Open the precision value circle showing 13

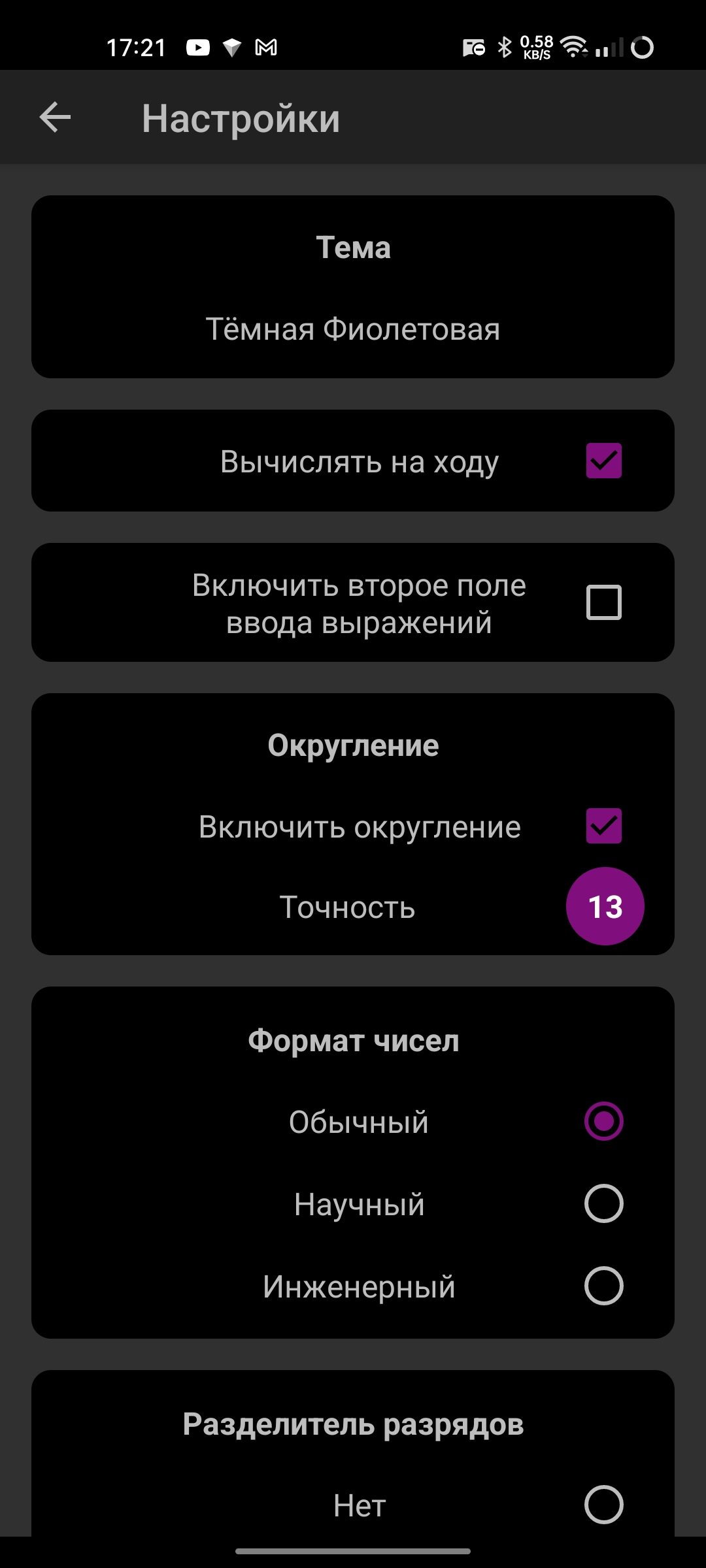point(605,906)
